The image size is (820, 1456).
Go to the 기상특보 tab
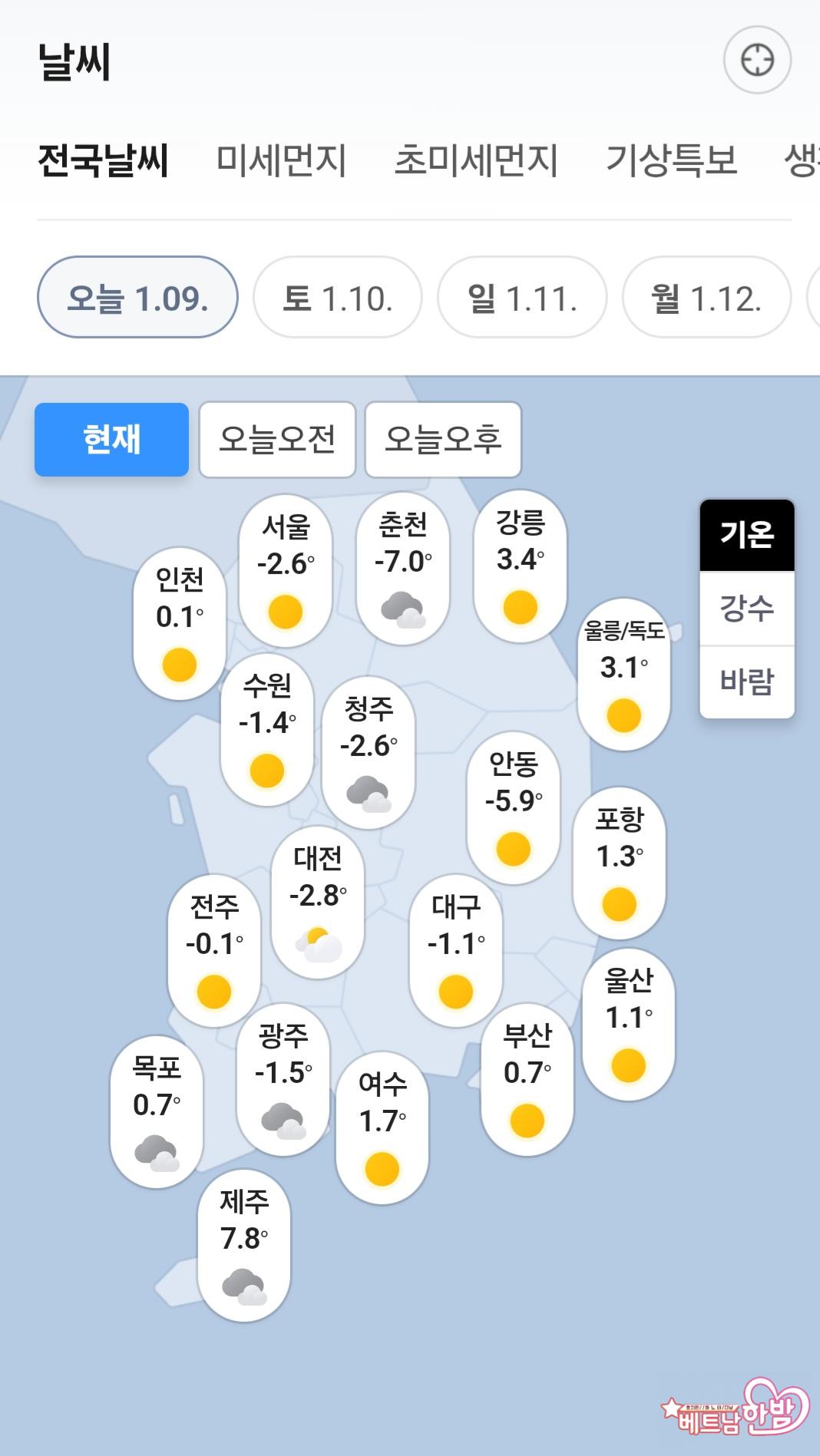(671, 160)
